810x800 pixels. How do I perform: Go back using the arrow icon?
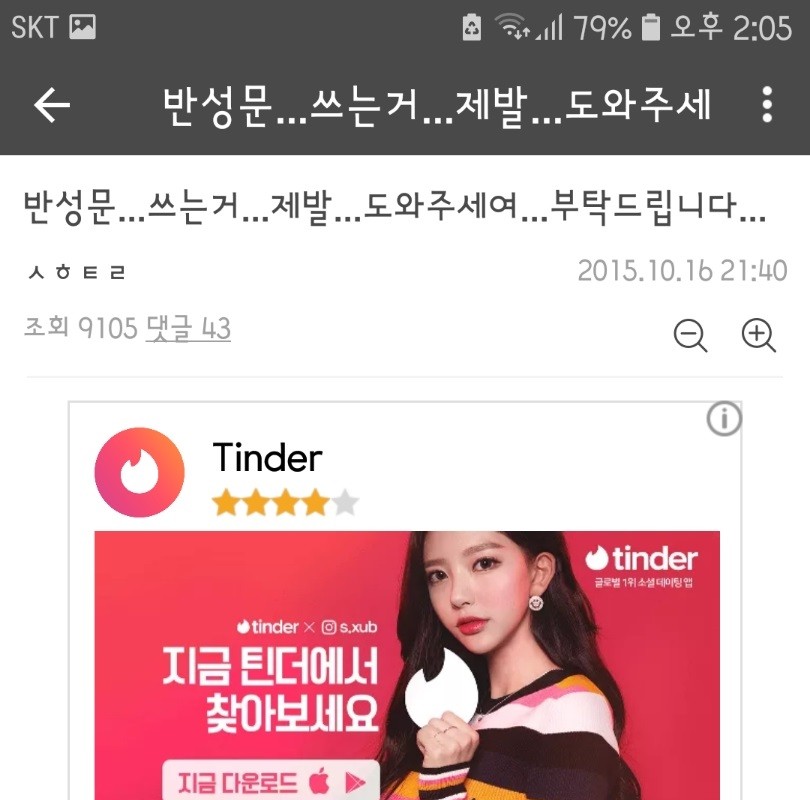[52, 105]
